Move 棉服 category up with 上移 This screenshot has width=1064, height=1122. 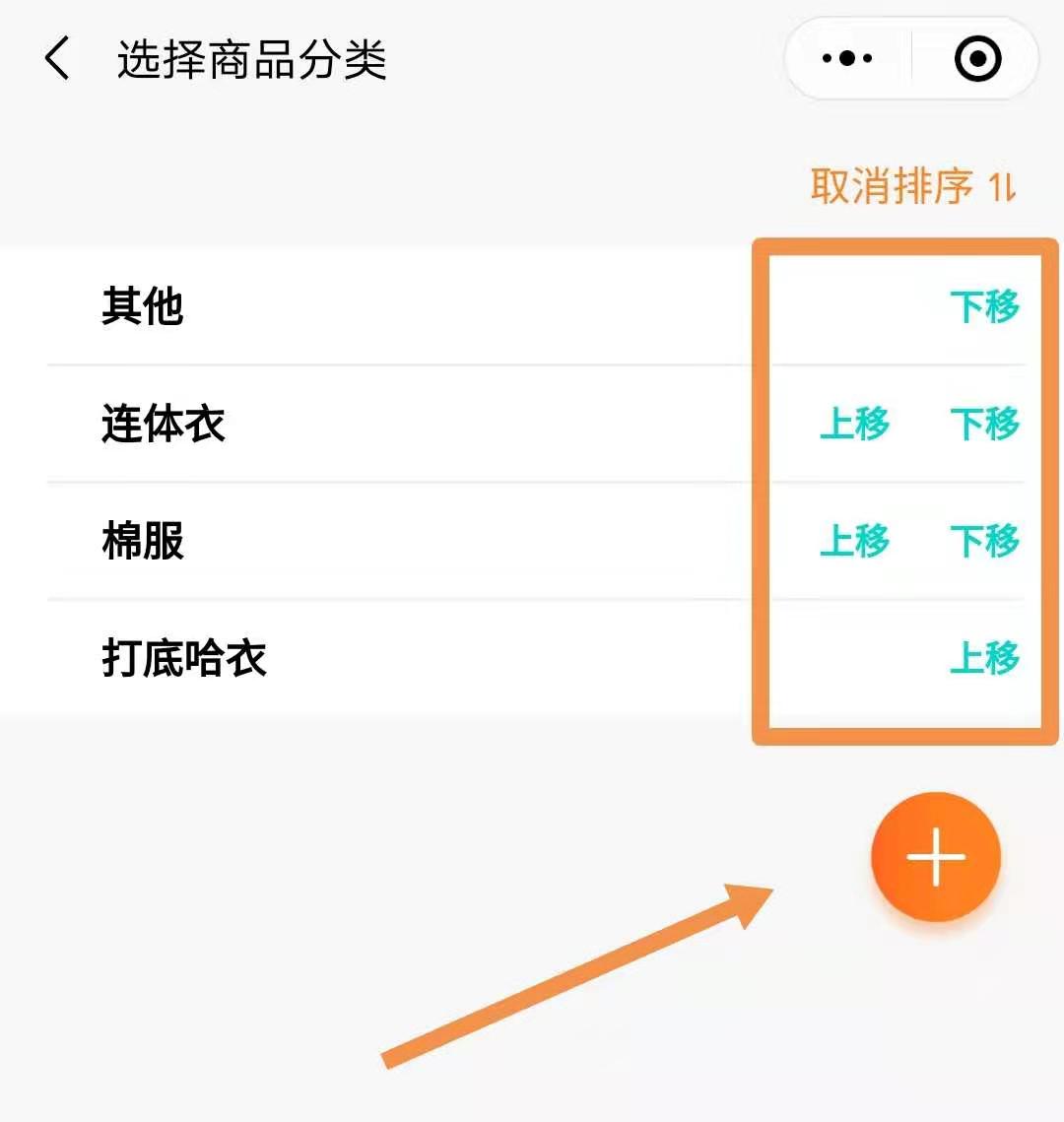(854, 541)
